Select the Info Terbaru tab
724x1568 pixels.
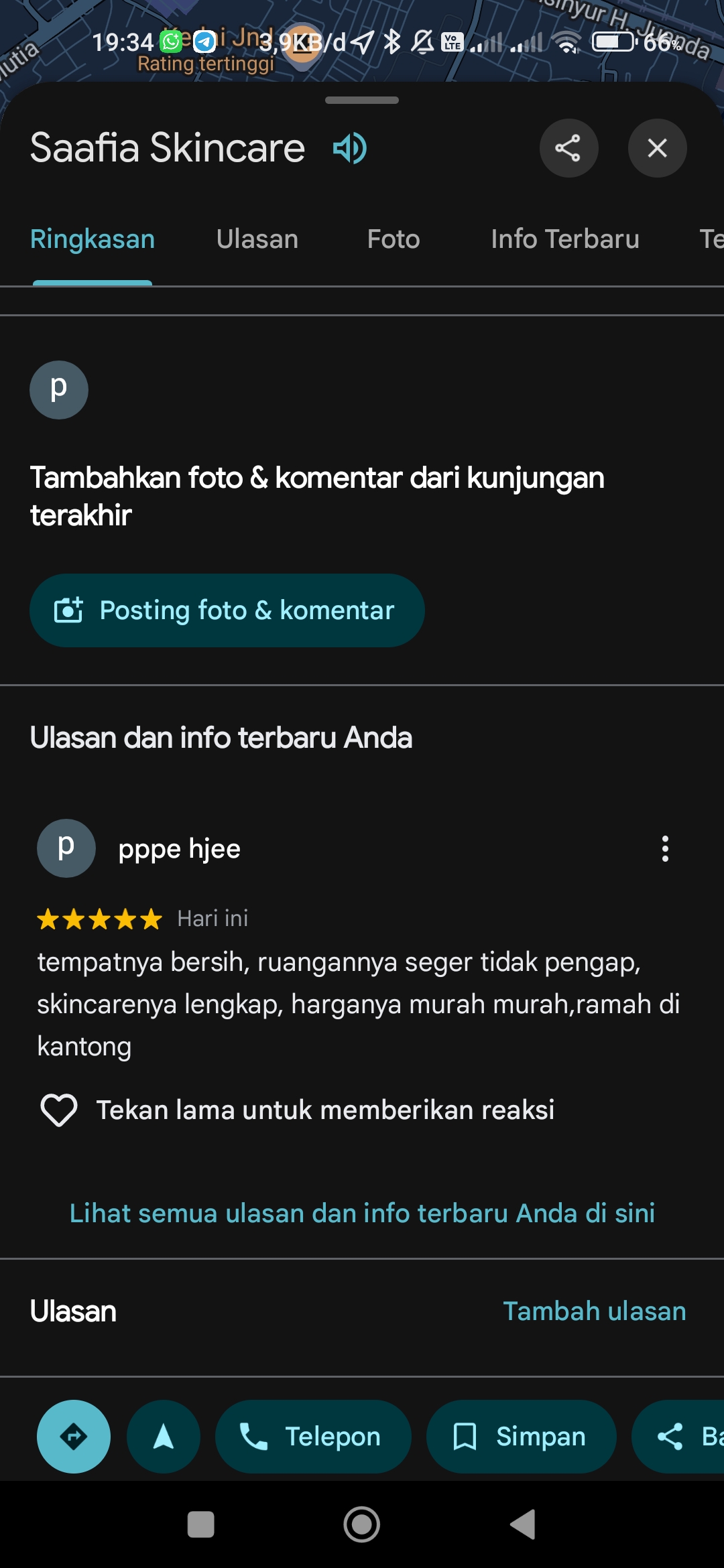(x=565, y=239)
